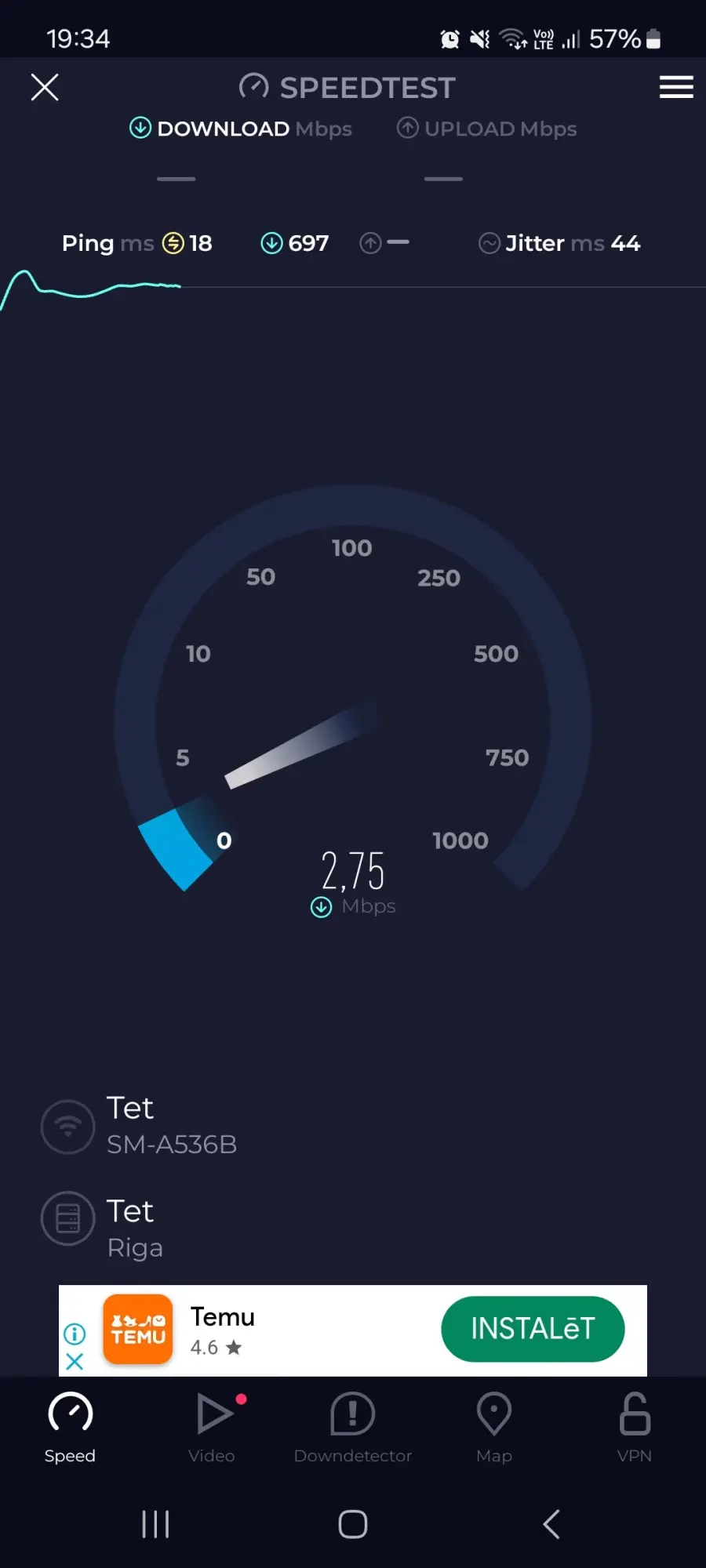Select the Speed tab
This screenshot has width=706, height=1568.
[x=70, y=1428]
